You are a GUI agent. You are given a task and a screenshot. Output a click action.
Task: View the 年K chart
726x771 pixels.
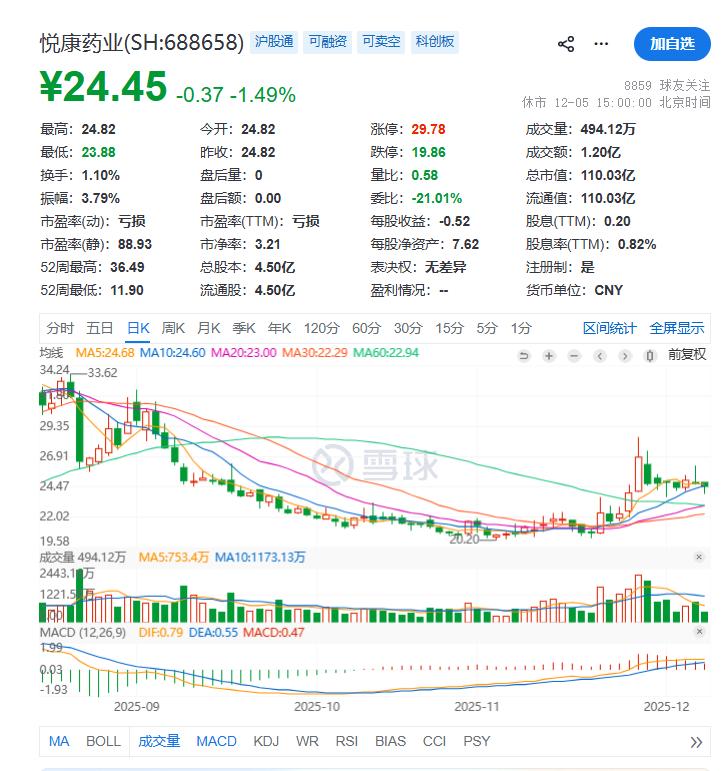point(280,328)
